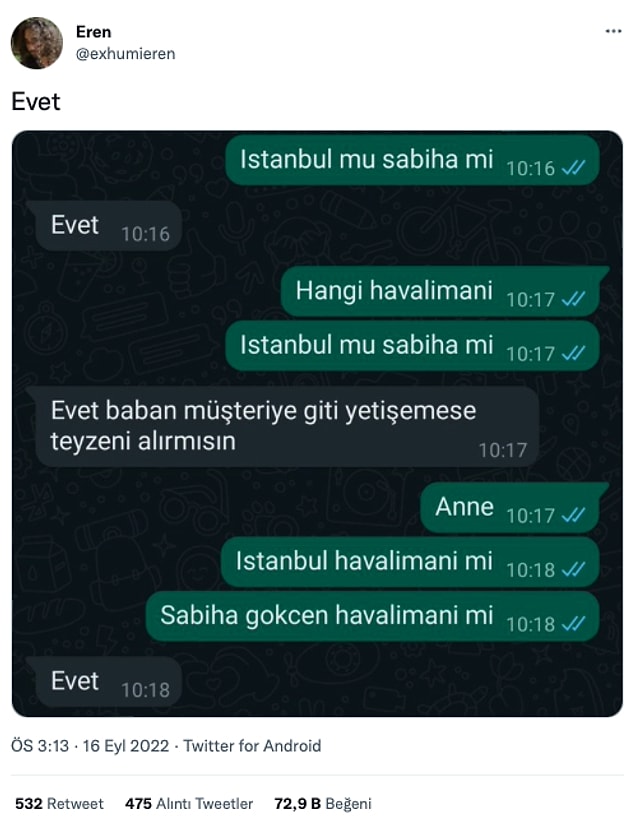Go to the @exhumieren profile handle
Screen dimensions: 635x826
click(125, 54)
